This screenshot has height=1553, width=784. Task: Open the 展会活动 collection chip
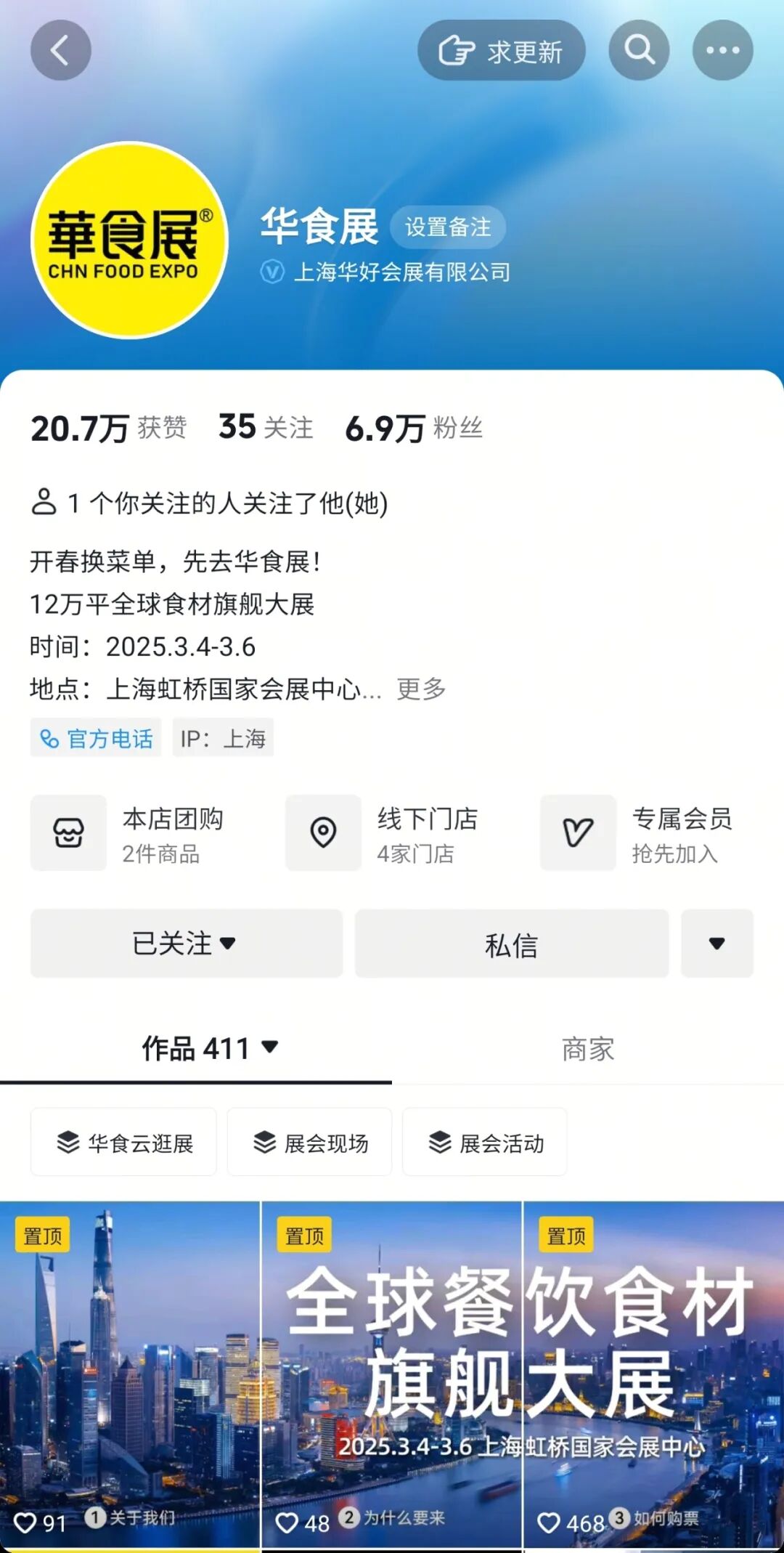pyautogui.click(x=484, y=1143)
